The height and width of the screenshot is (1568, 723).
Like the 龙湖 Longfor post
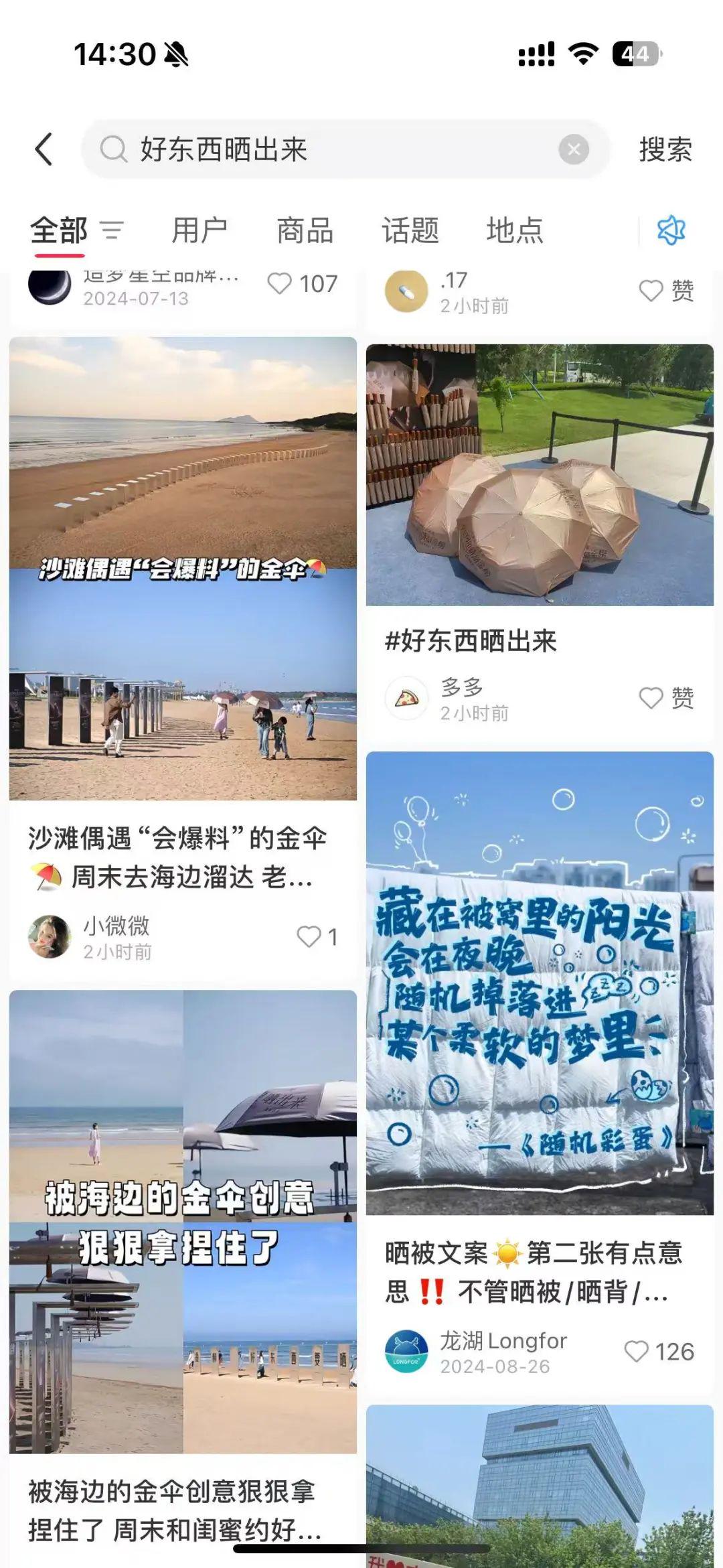coord(636,1352)
